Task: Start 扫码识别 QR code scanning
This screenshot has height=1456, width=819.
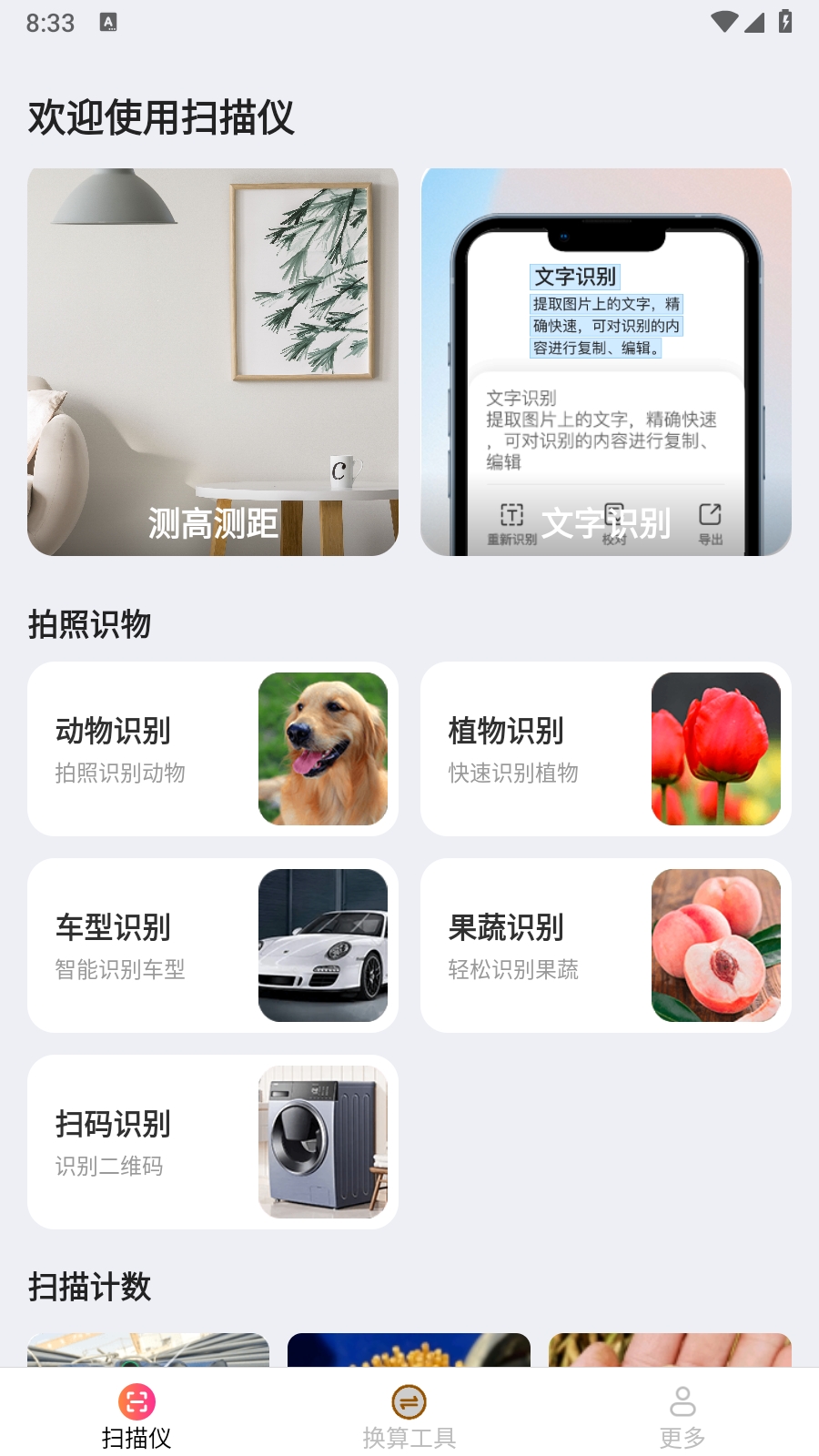Action: click(213, 1142)
